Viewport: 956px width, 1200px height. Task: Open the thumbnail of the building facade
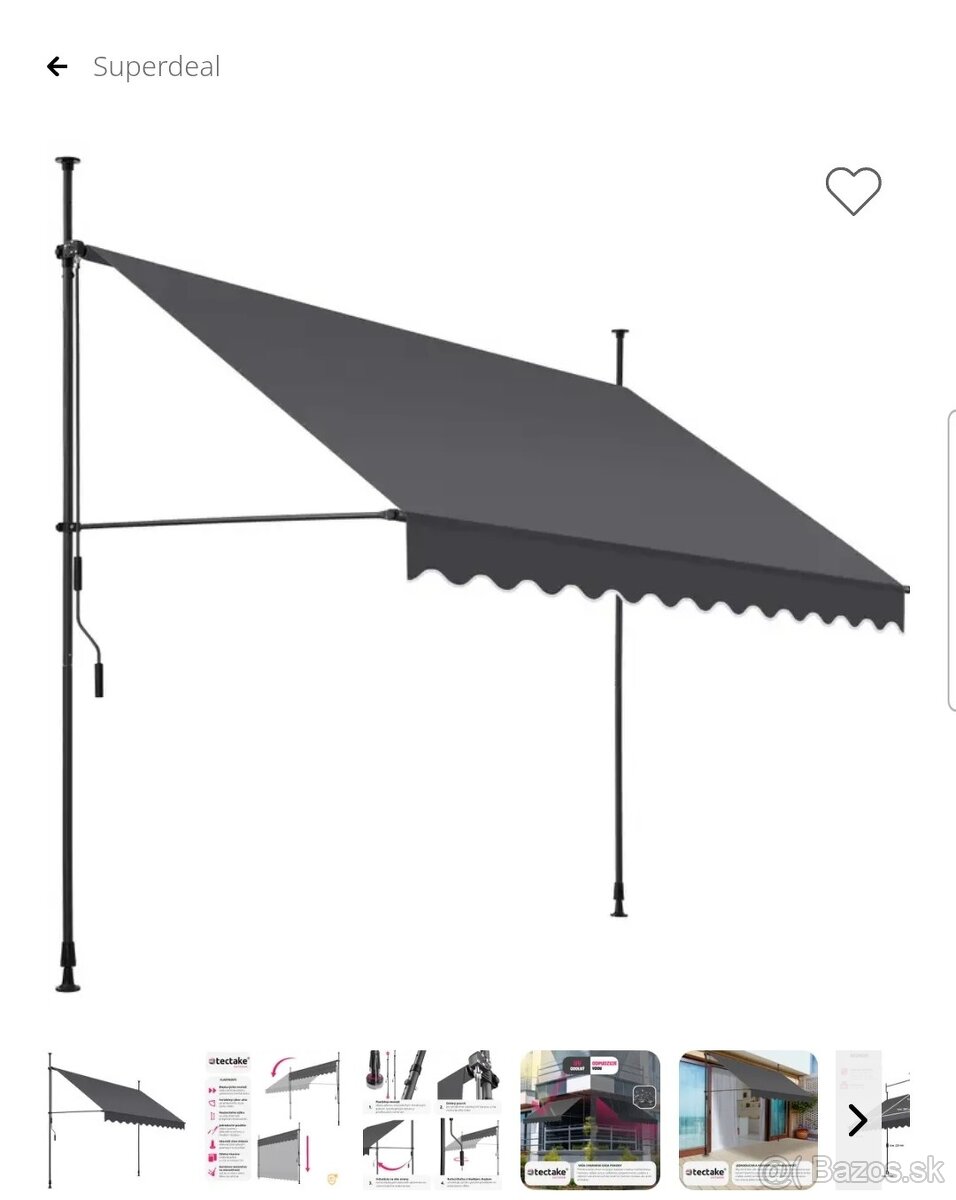click(x=590, y=1119)
